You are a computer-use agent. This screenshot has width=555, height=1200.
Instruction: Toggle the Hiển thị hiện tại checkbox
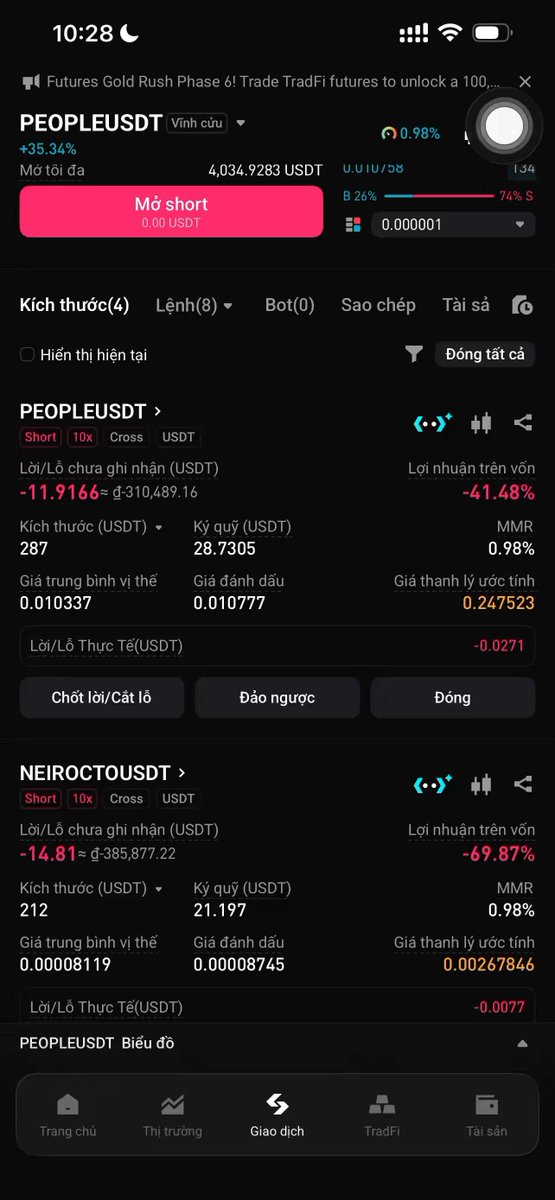pyautogui.click(x=28, y=355)
